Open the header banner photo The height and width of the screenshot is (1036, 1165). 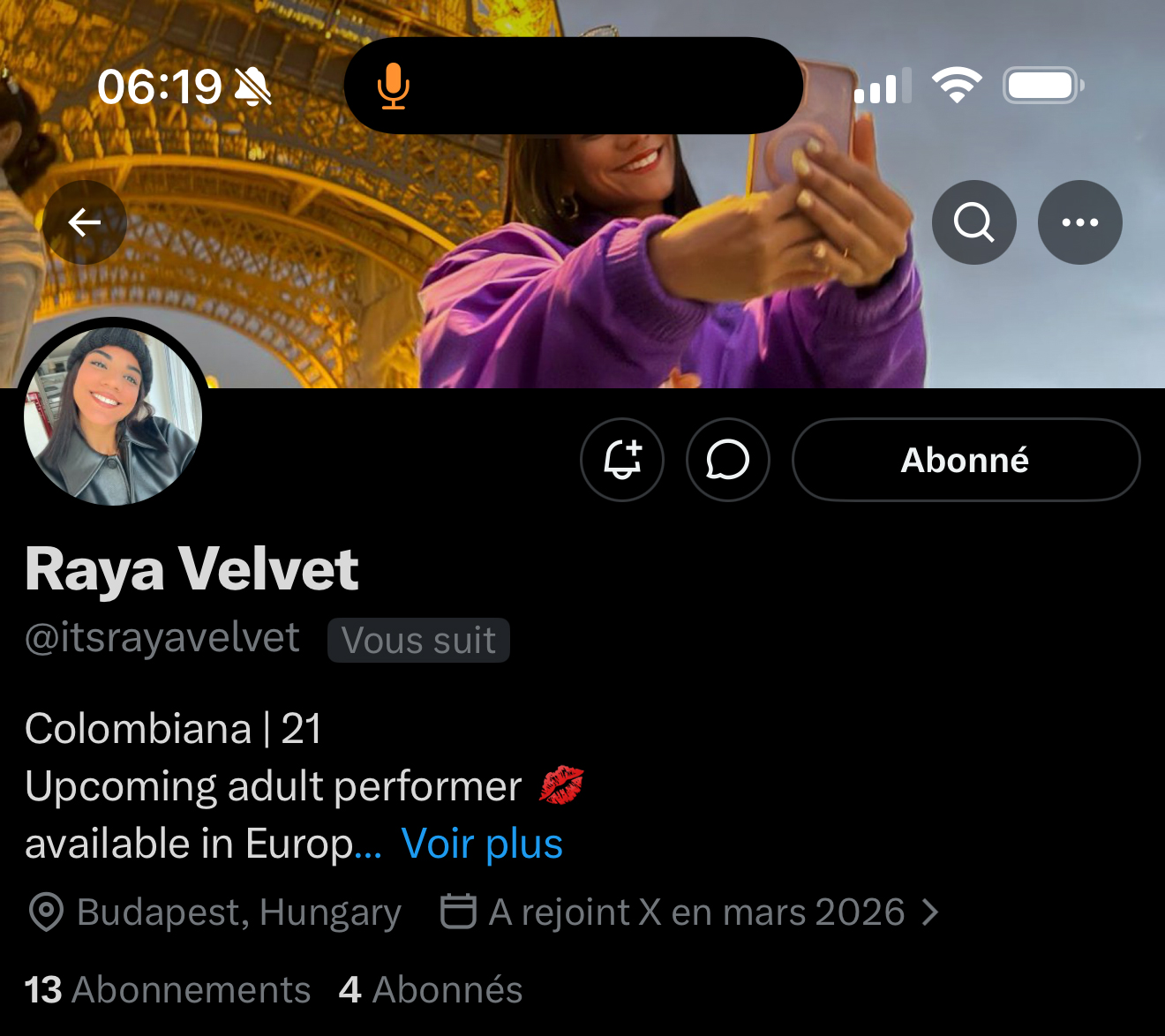[x=582, y=291]
